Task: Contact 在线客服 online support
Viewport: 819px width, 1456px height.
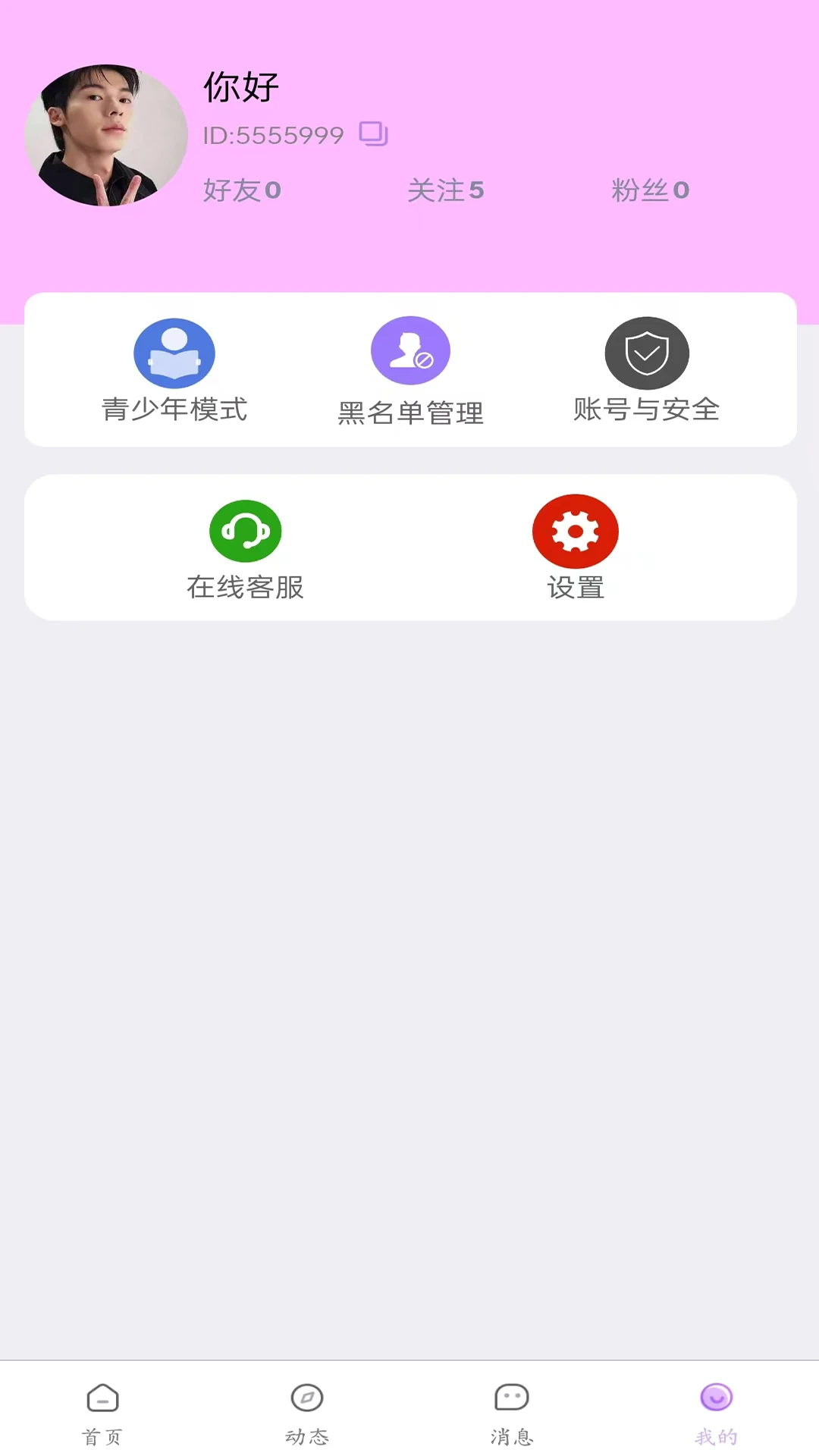Action: tap(245, 548)
